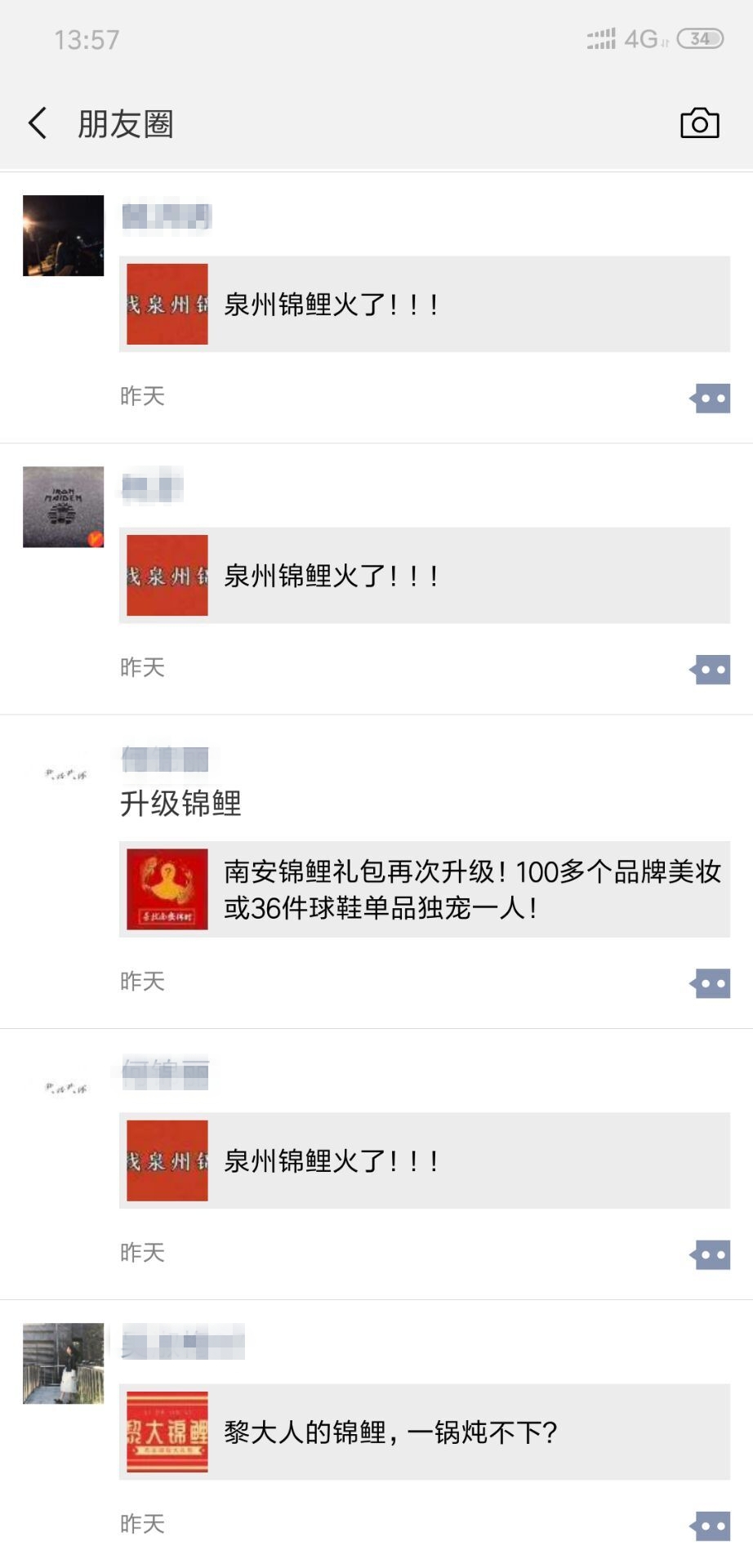Tap the 昨天 timestamp under the first post
The height and width of the screenshot is (1568, 753).
tap(140, 398)
